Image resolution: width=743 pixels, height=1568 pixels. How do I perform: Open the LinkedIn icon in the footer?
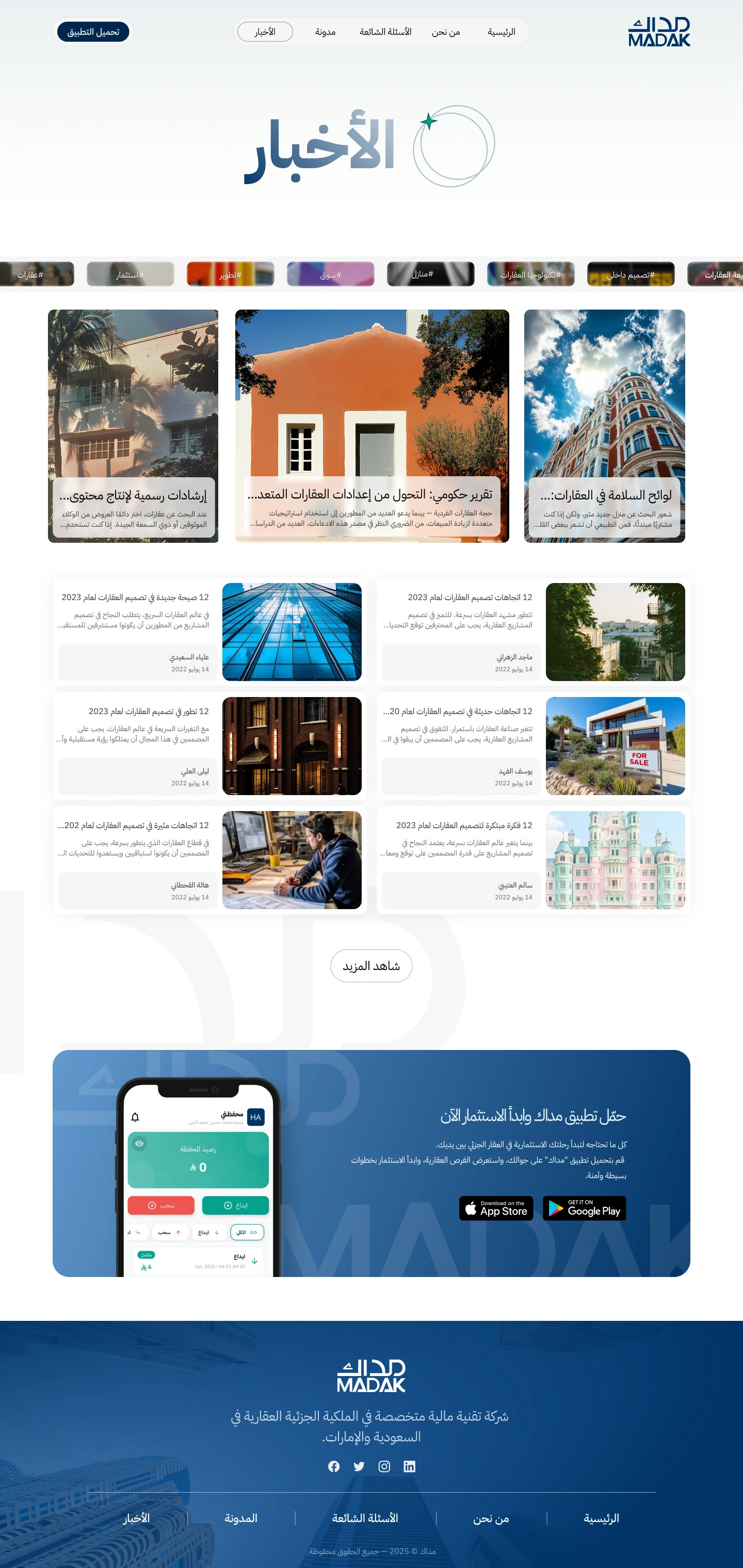coord(410,1466)
